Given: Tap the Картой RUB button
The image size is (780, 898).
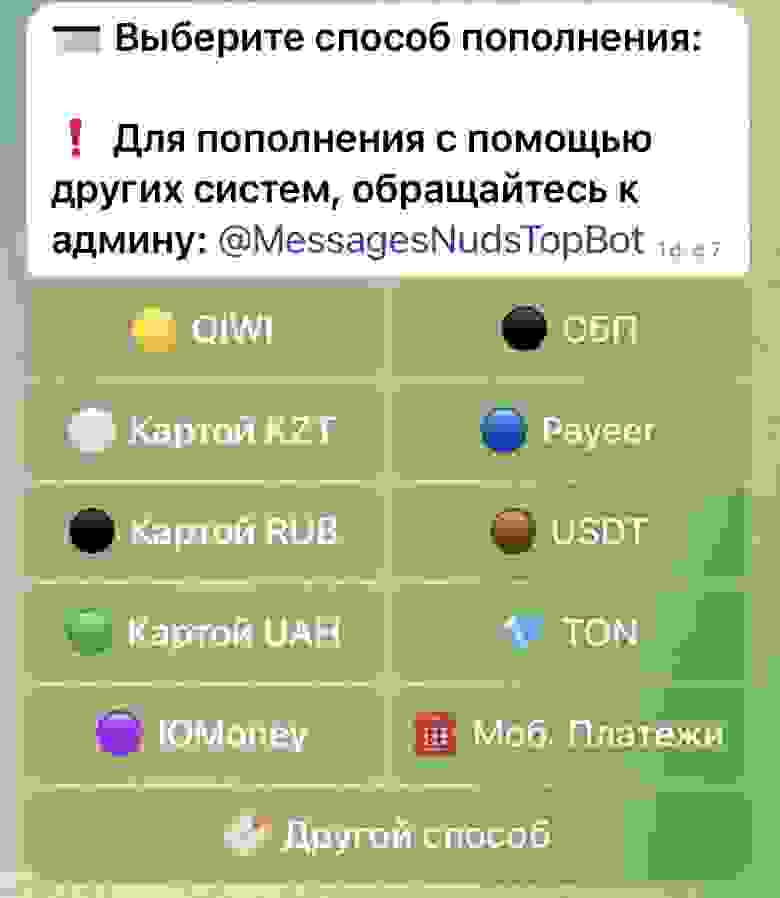Looking at the screenshot, I should [203, 531].
